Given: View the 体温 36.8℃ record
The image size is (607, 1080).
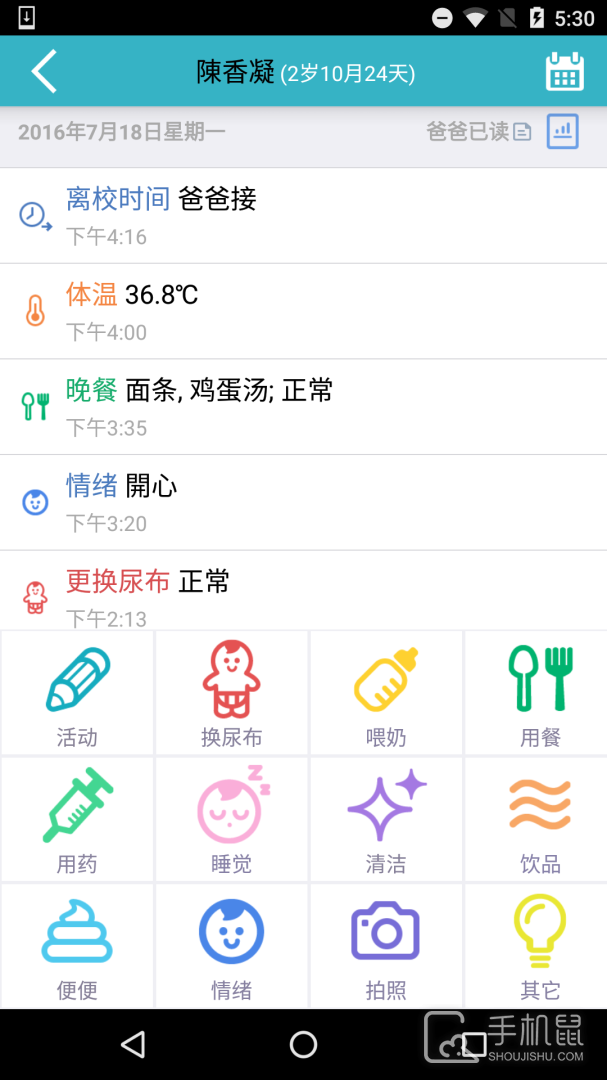Looking at the screenshot, I should click(303, 311).
